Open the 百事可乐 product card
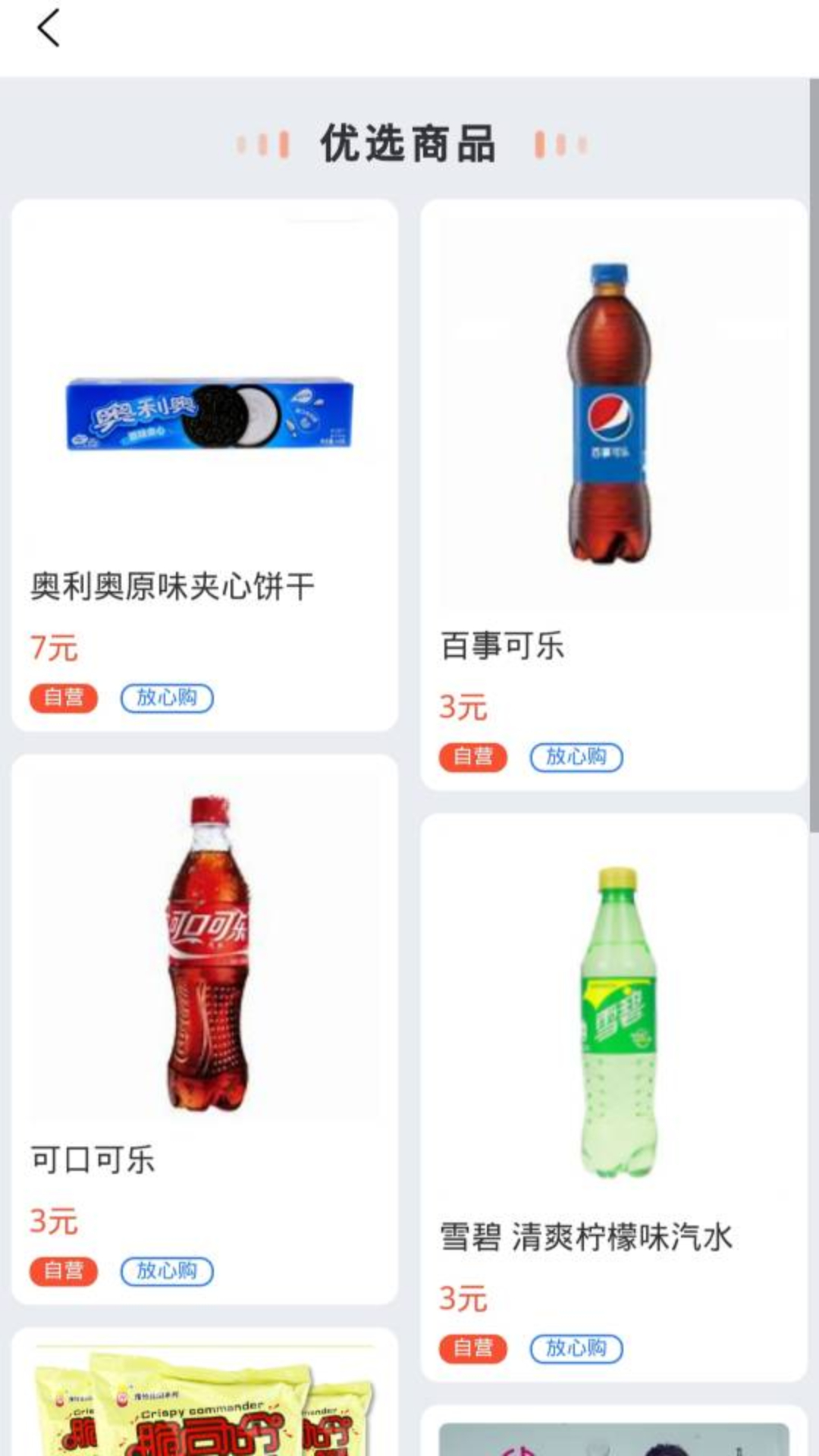819x1456 pixels. coord(613,494)
